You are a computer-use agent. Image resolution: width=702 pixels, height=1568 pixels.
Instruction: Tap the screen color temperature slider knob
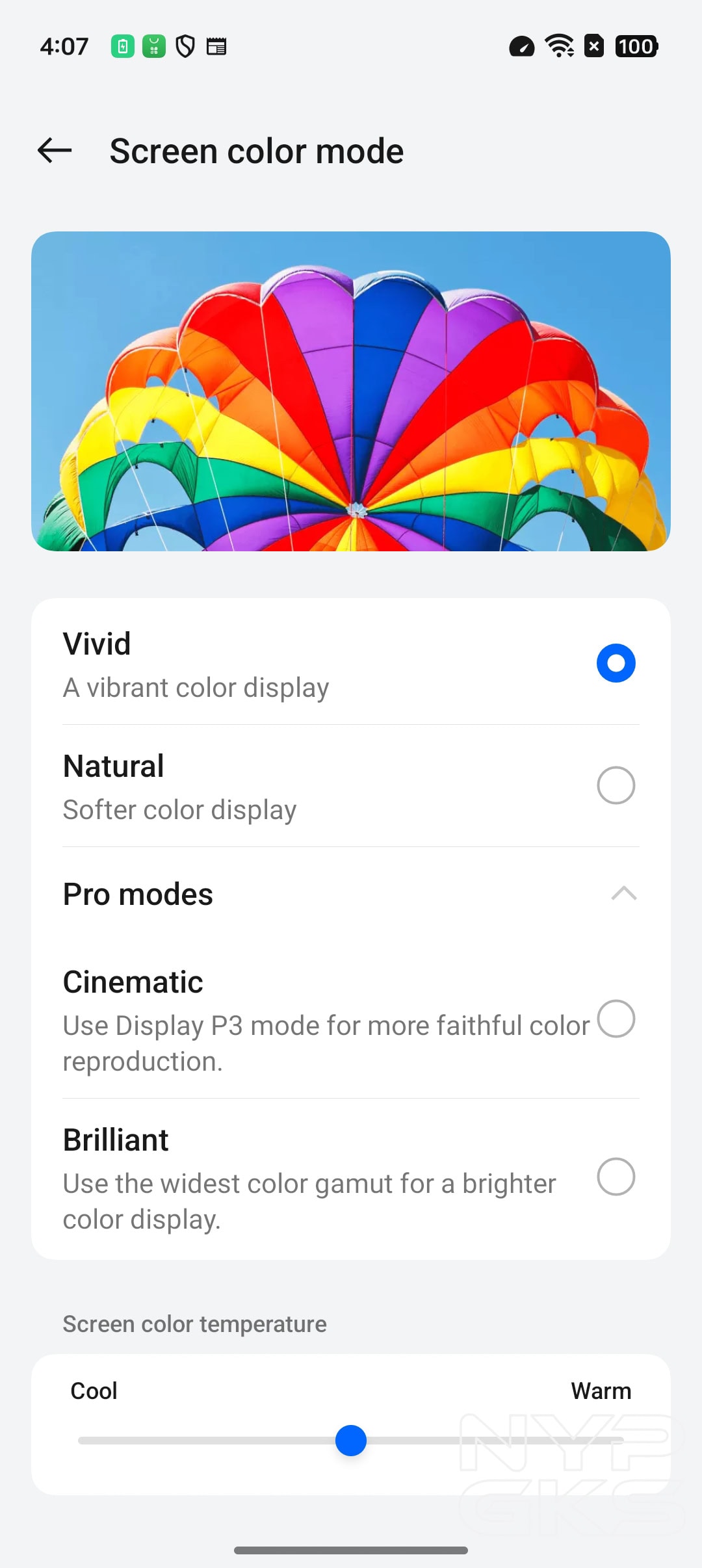352,1441
